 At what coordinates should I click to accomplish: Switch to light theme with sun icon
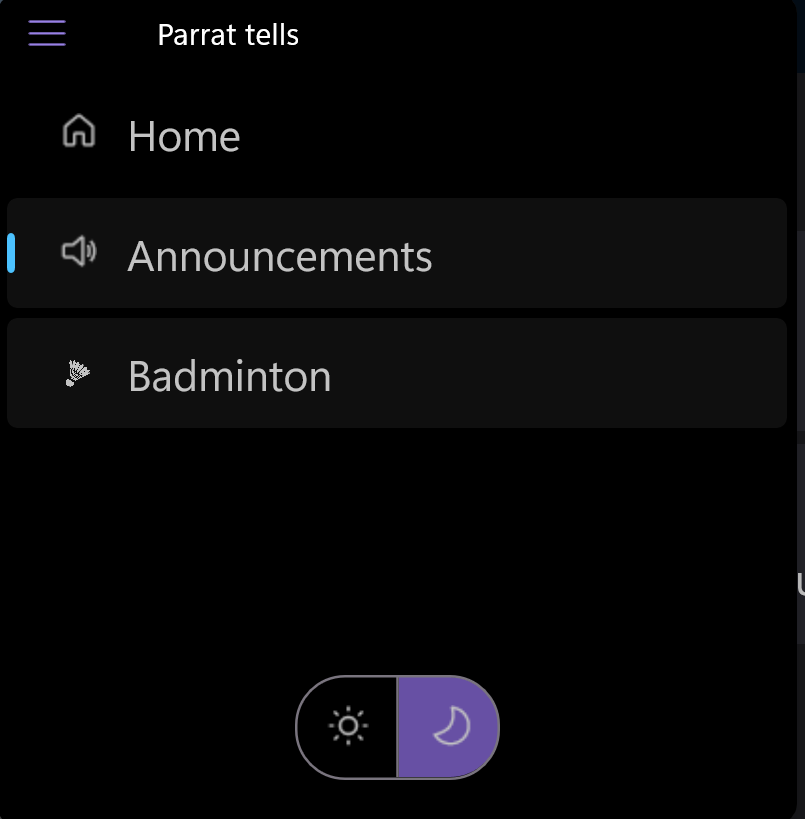348,727
